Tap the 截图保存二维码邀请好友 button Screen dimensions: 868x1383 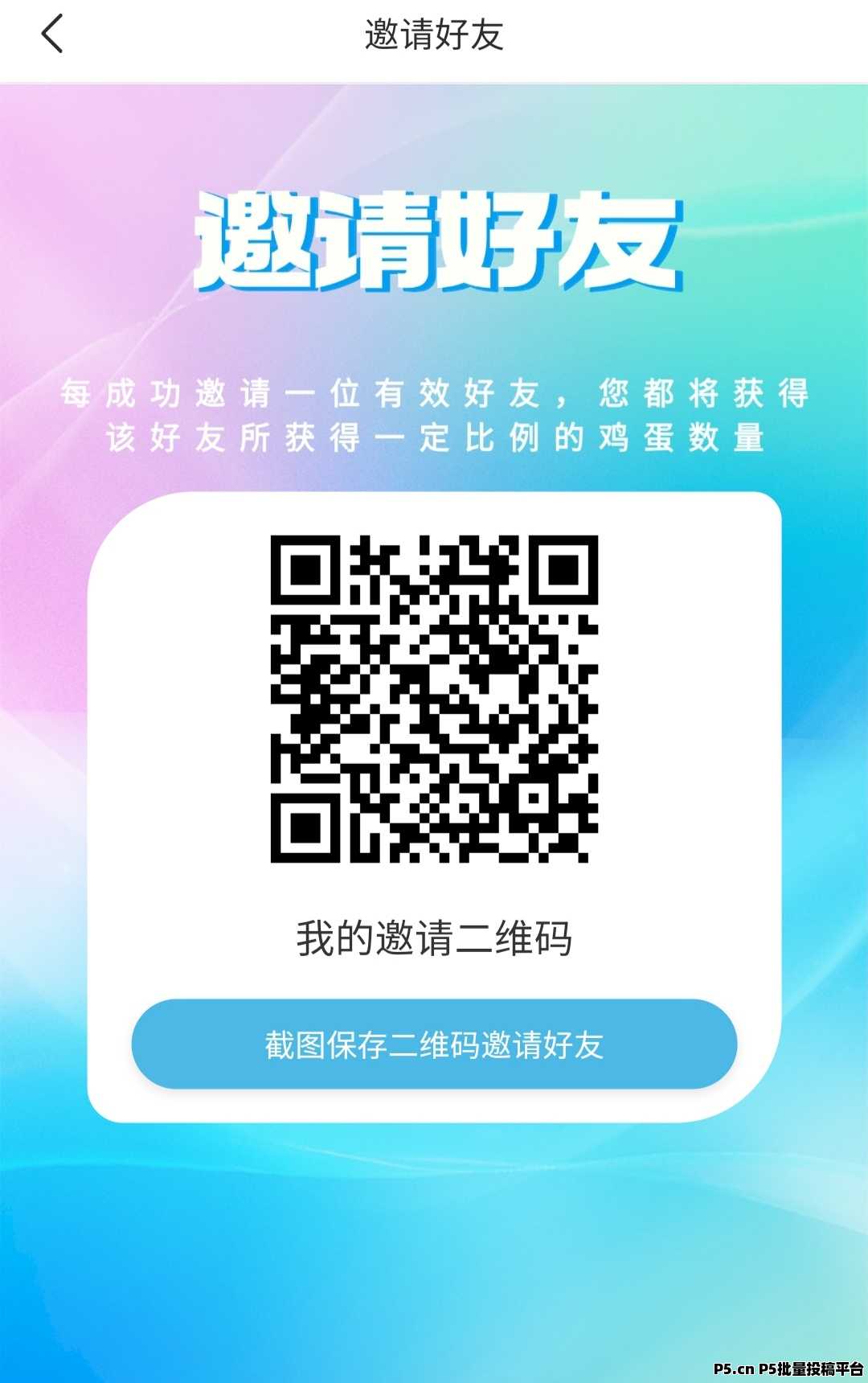434,1044
